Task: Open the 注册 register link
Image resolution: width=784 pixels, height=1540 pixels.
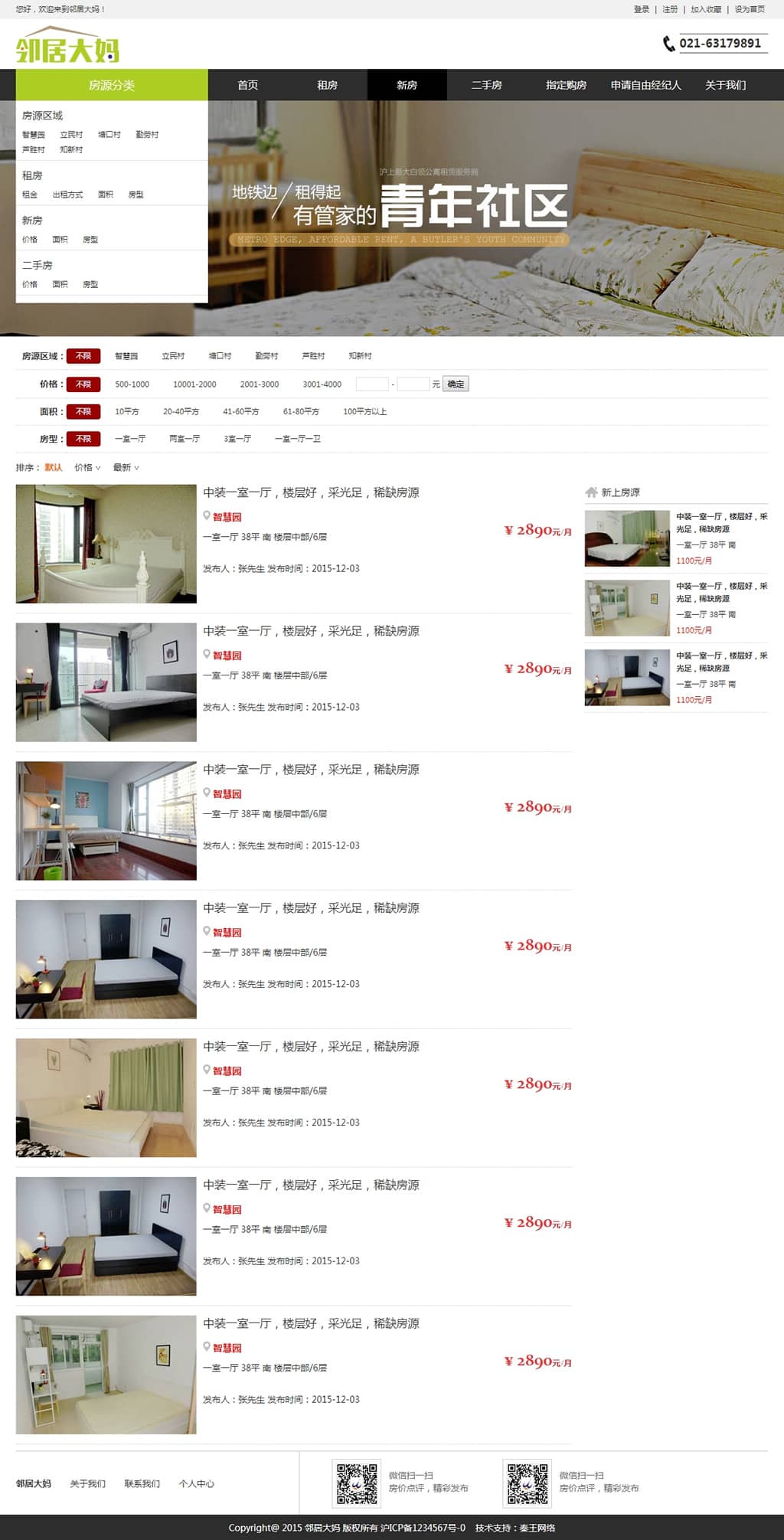Action: (x=670, y=9)
